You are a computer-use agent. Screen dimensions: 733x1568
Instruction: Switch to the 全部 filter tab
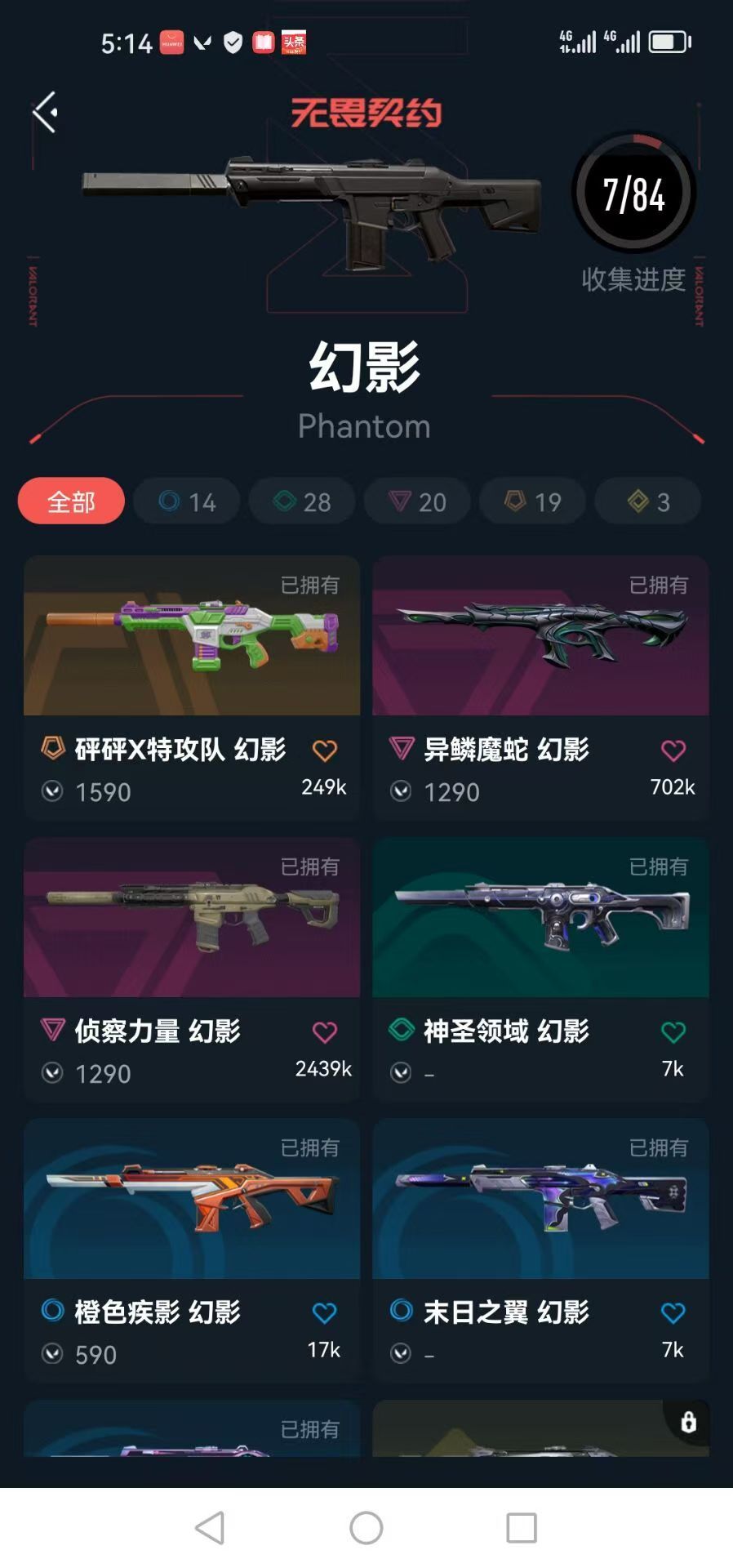(x=71, y=501)
